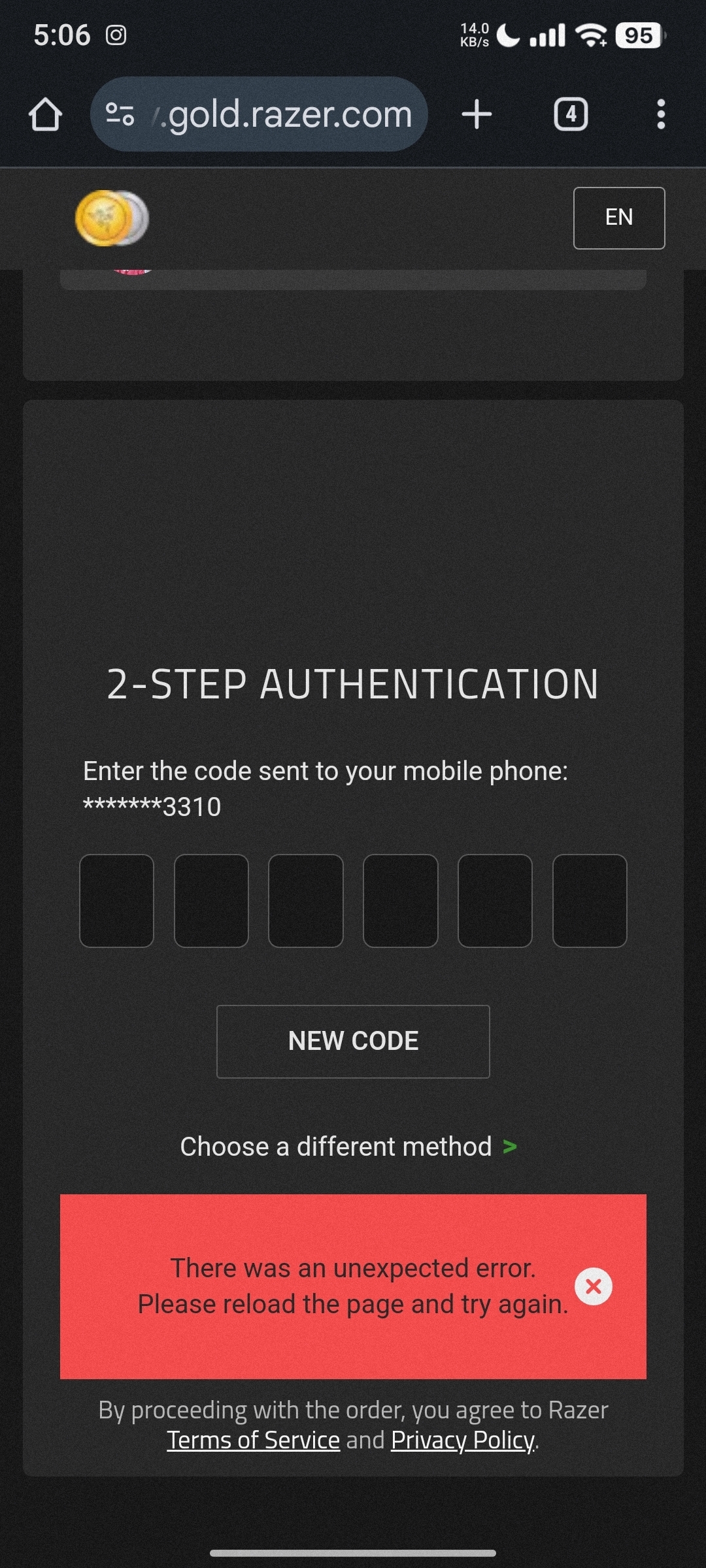Tap the site info icon in address bar

pyautogui.click(x=120, y=114)
